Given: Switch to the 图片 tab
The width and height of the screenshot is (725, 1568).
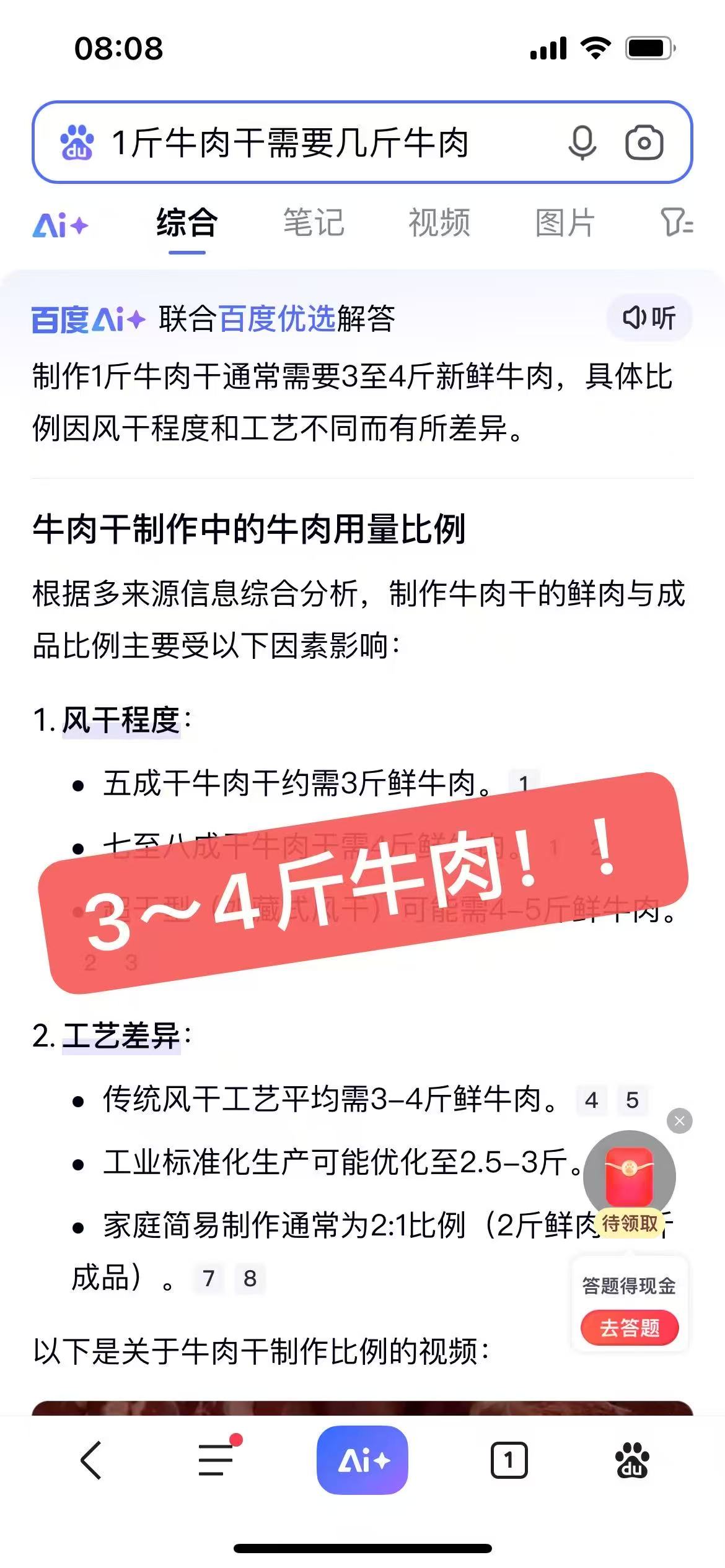Looking at the screenshot, I should (x=565, y=223).
